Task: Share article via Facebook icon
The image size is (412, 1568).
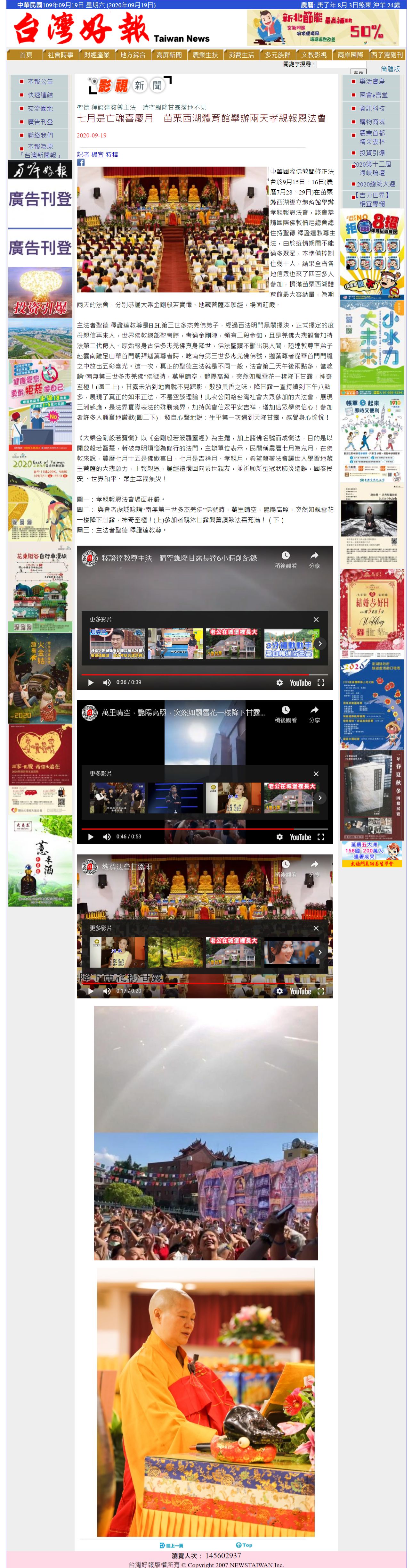Action: point(81,162)
